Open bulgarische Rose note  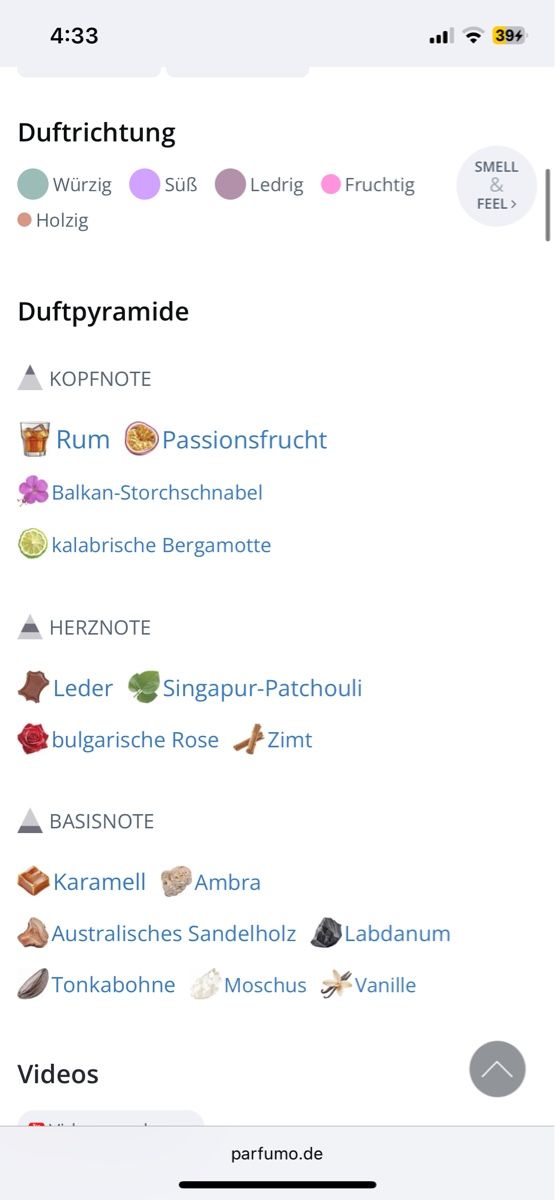click(118, 740)
